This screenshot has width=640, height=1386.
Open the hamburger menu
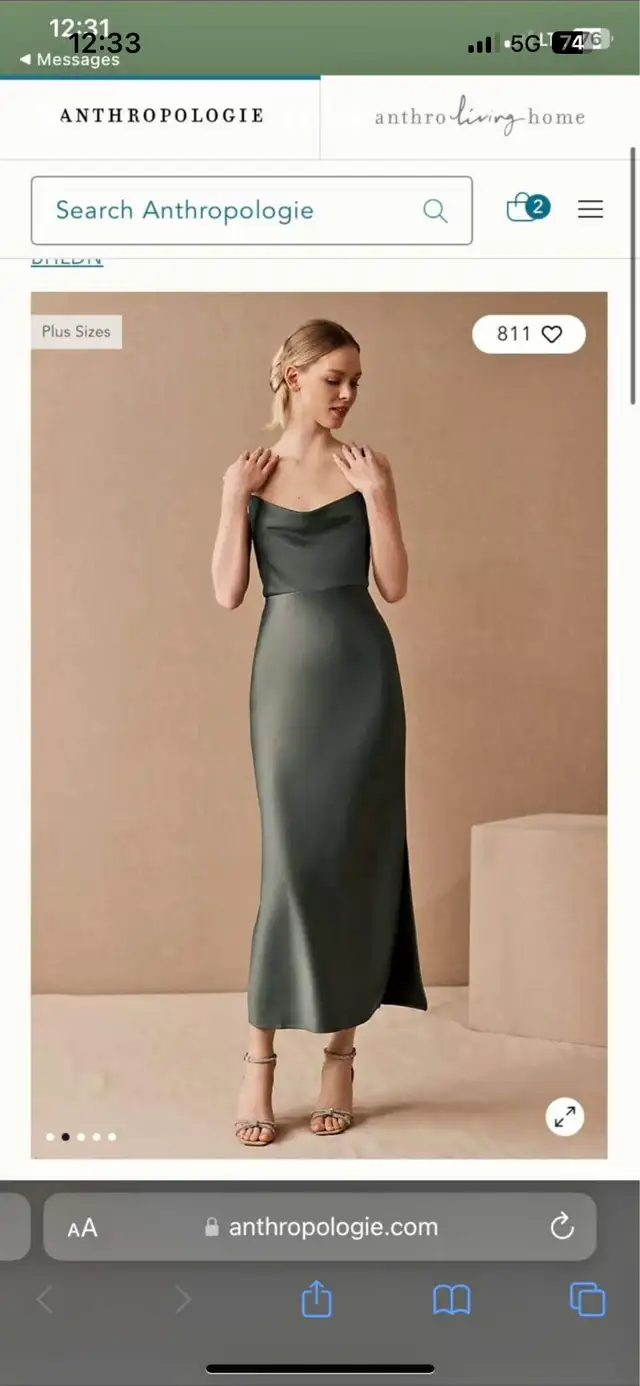point(591,209)
